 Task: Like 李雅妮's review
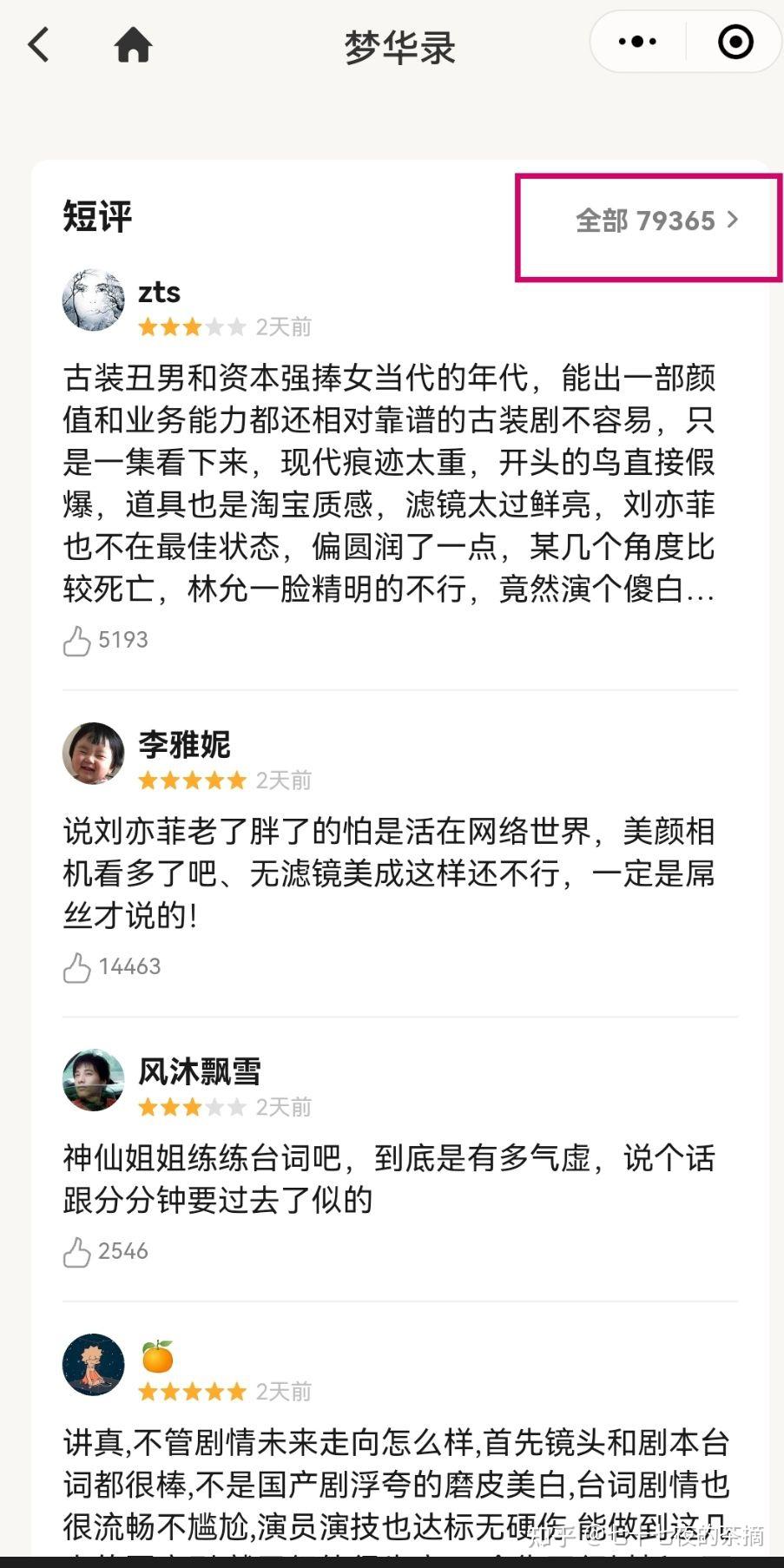77,968
